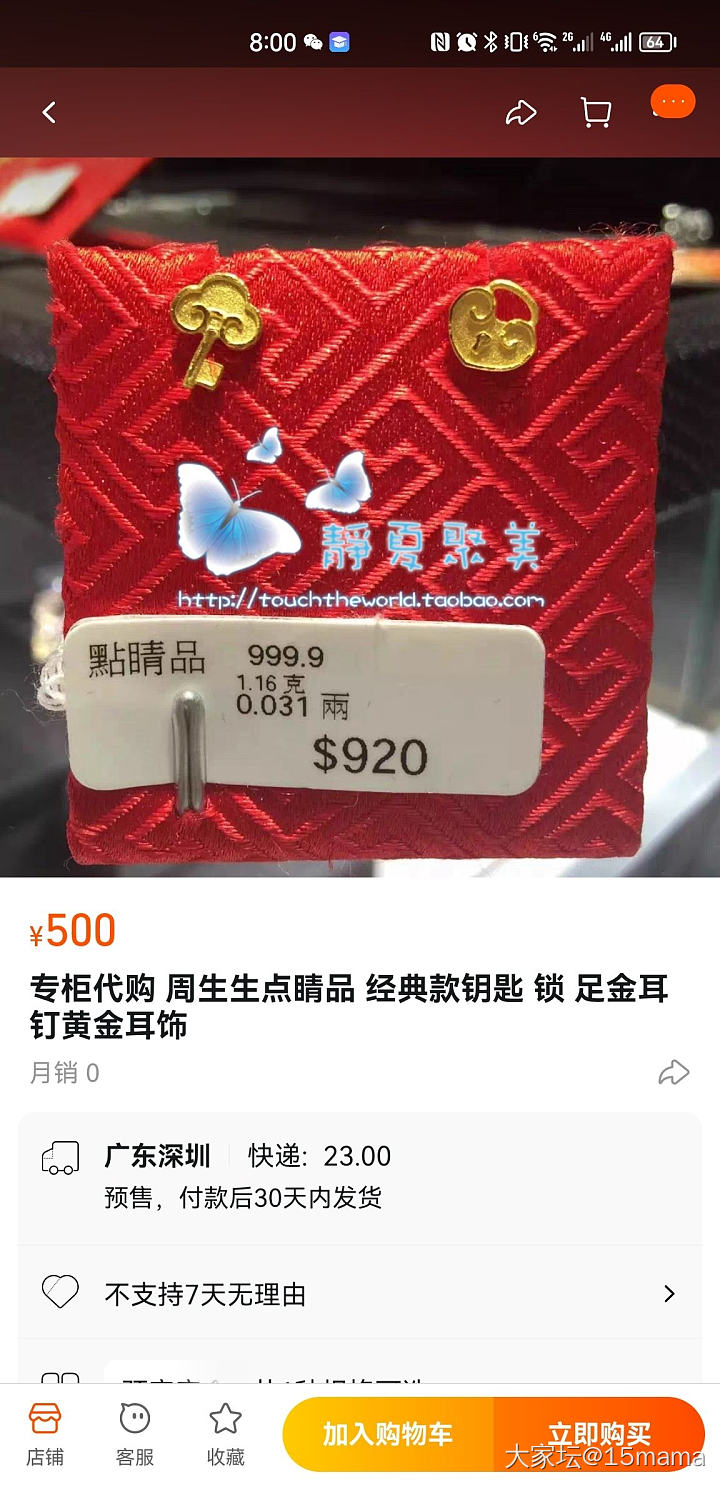Tap 加入购物车 to add to cart
Image resolution: width=720 pixels, height=1485 pixels.
388,1434
